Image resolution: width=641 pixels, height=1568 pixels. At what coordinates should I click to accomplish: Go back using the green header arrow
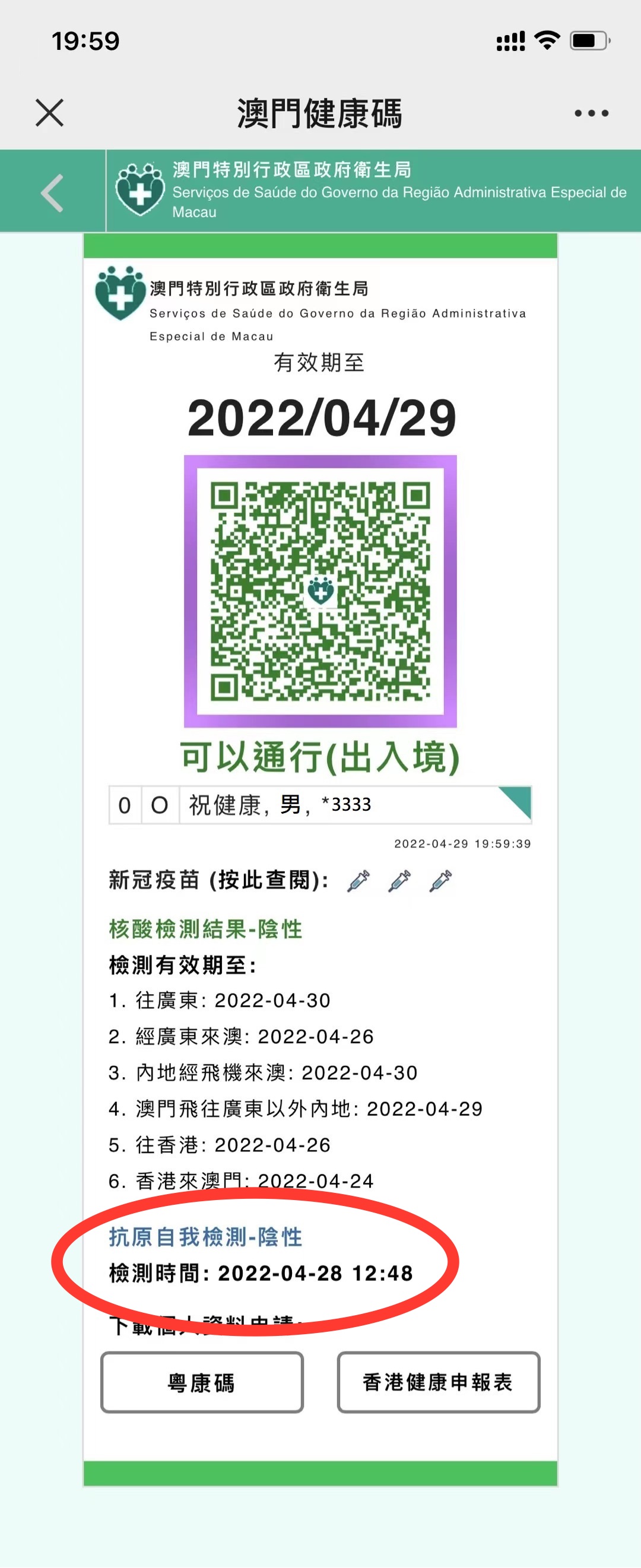coord(53,193)
